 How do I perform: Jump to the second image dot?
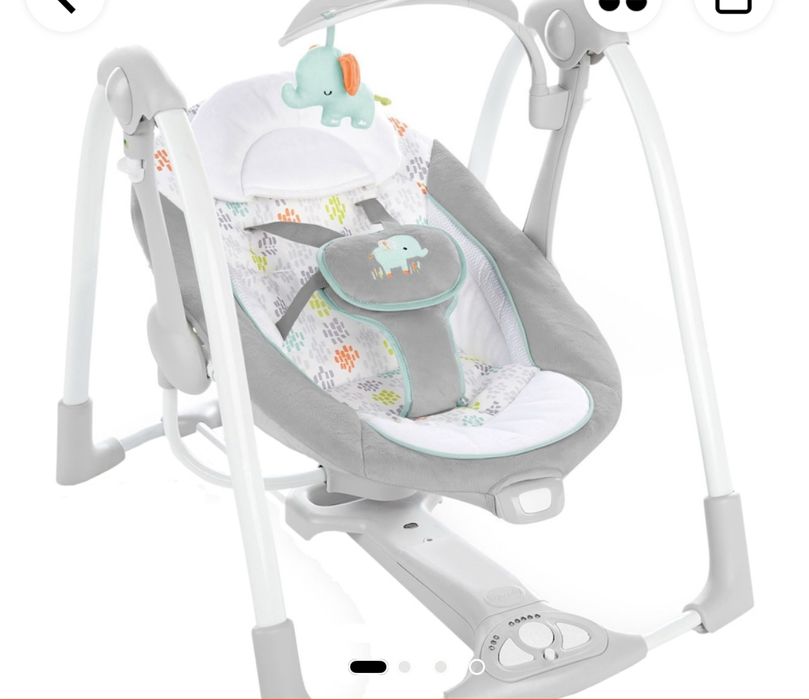coord(404,666)
